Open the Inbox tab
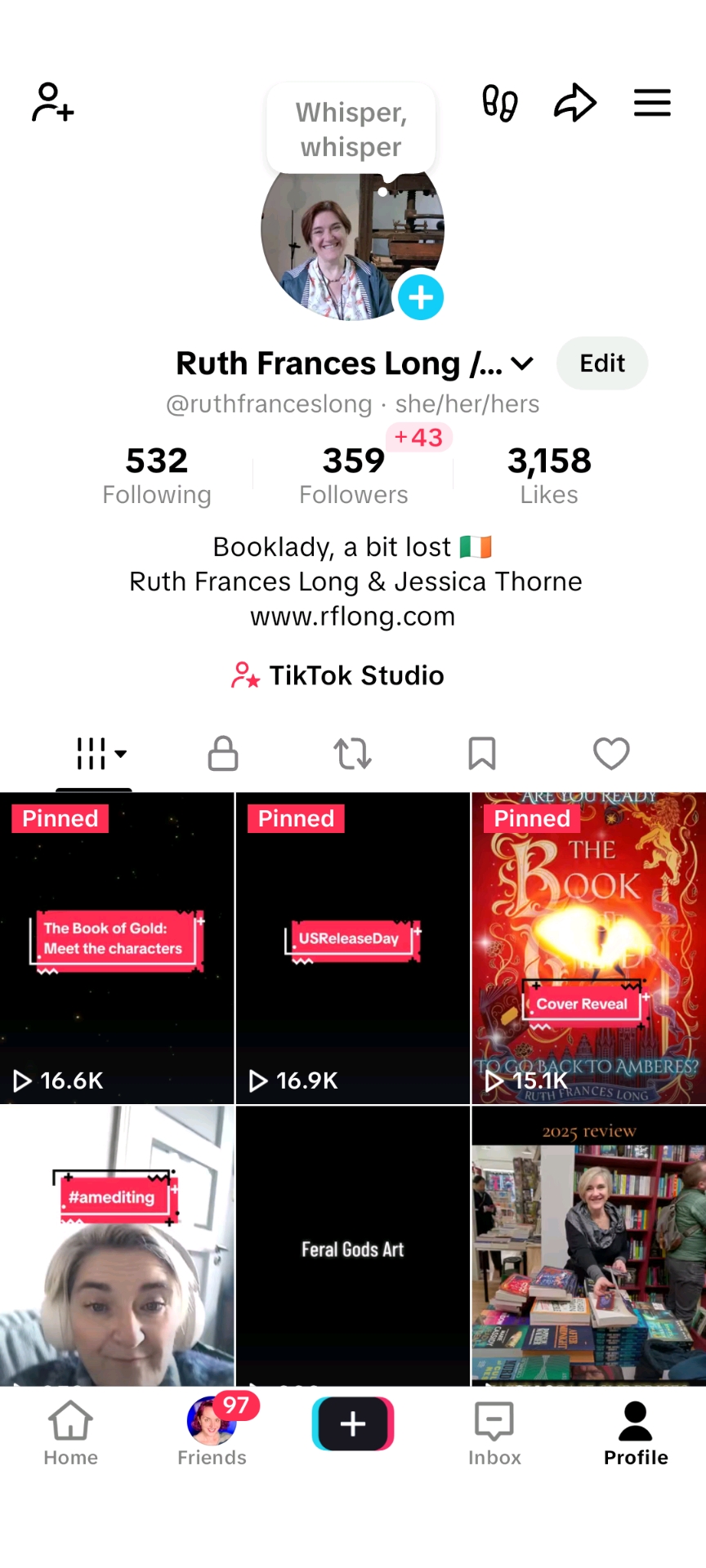The image size is (706, 1568). point(494,1432)
